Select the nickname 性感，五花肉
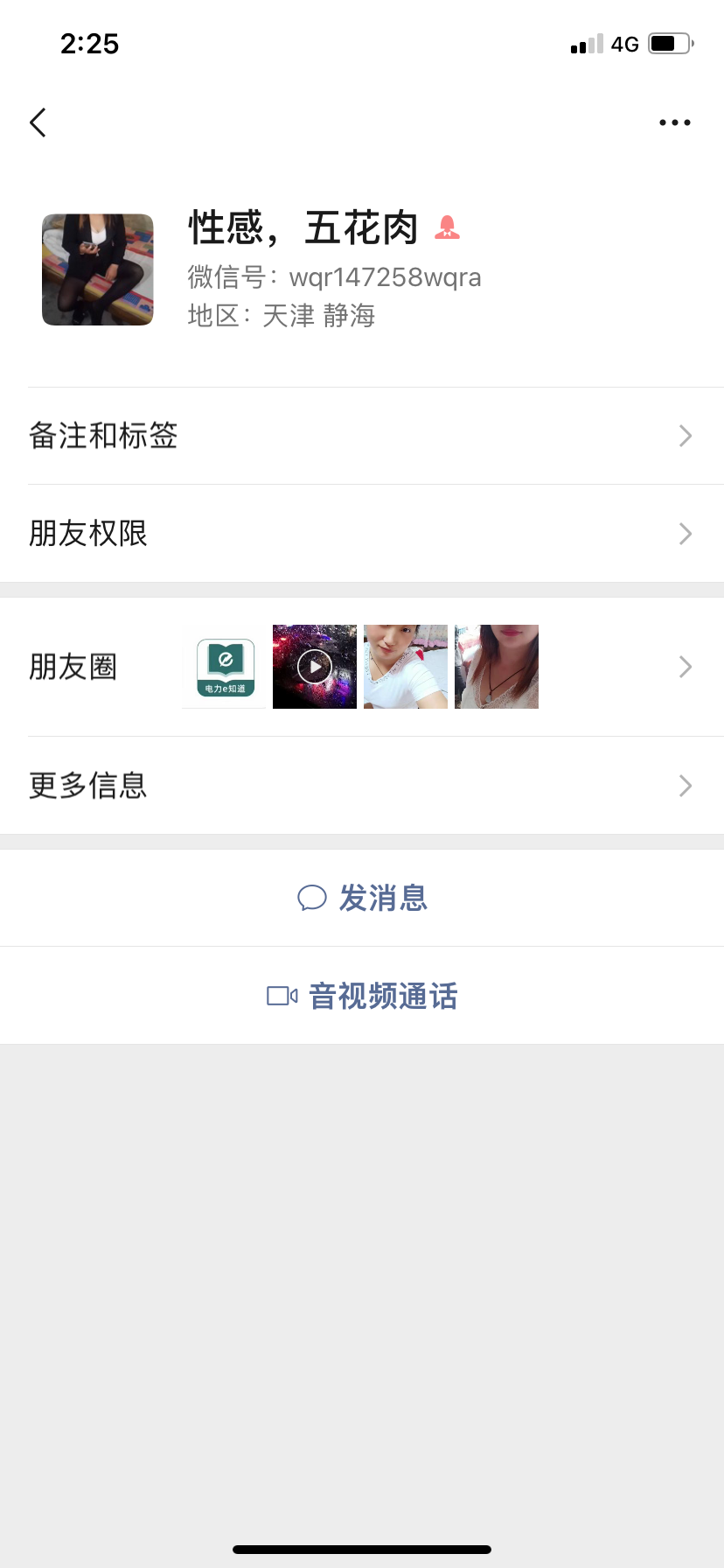This screenshot has height=1568, width=724. pos(302,227)
